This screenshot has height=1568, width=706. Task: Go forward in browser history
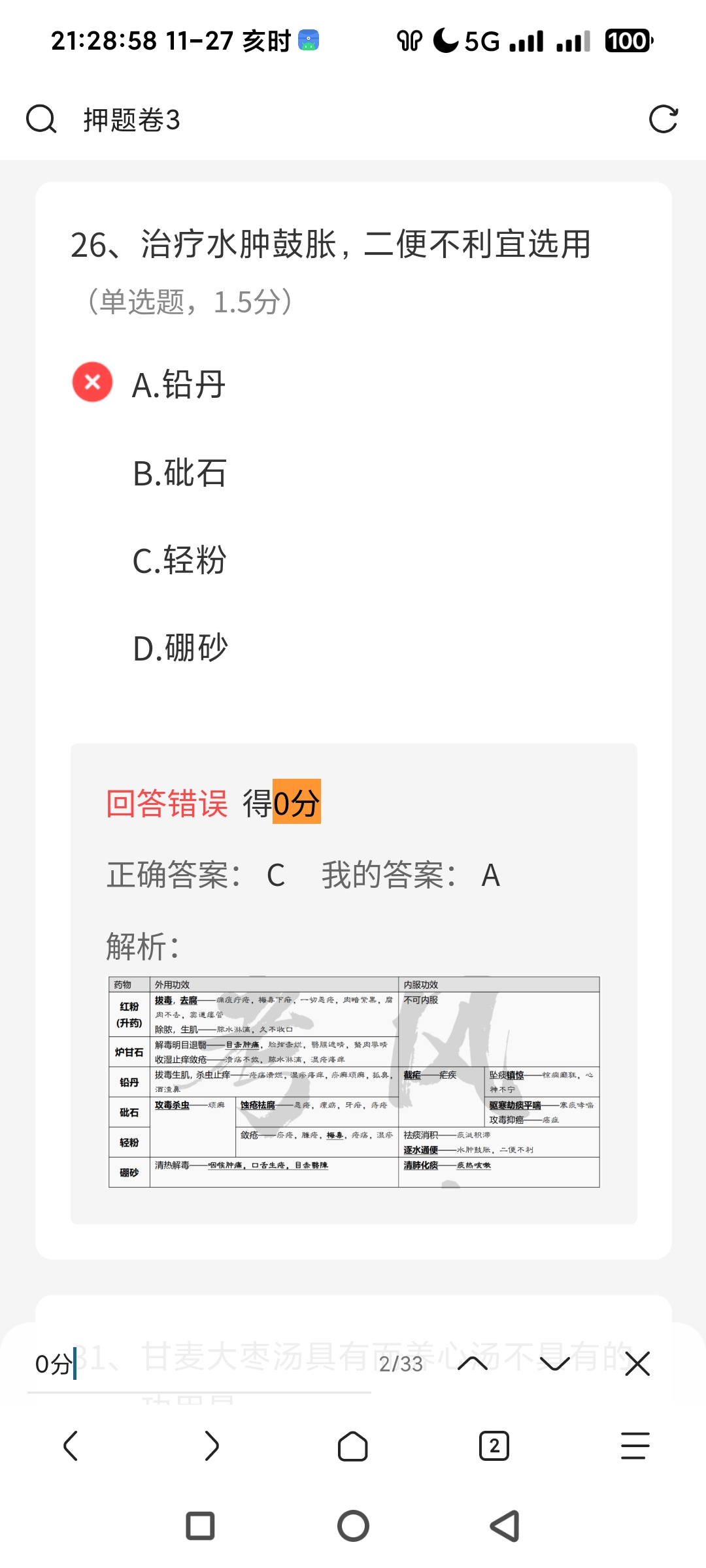click(211, 1446)
